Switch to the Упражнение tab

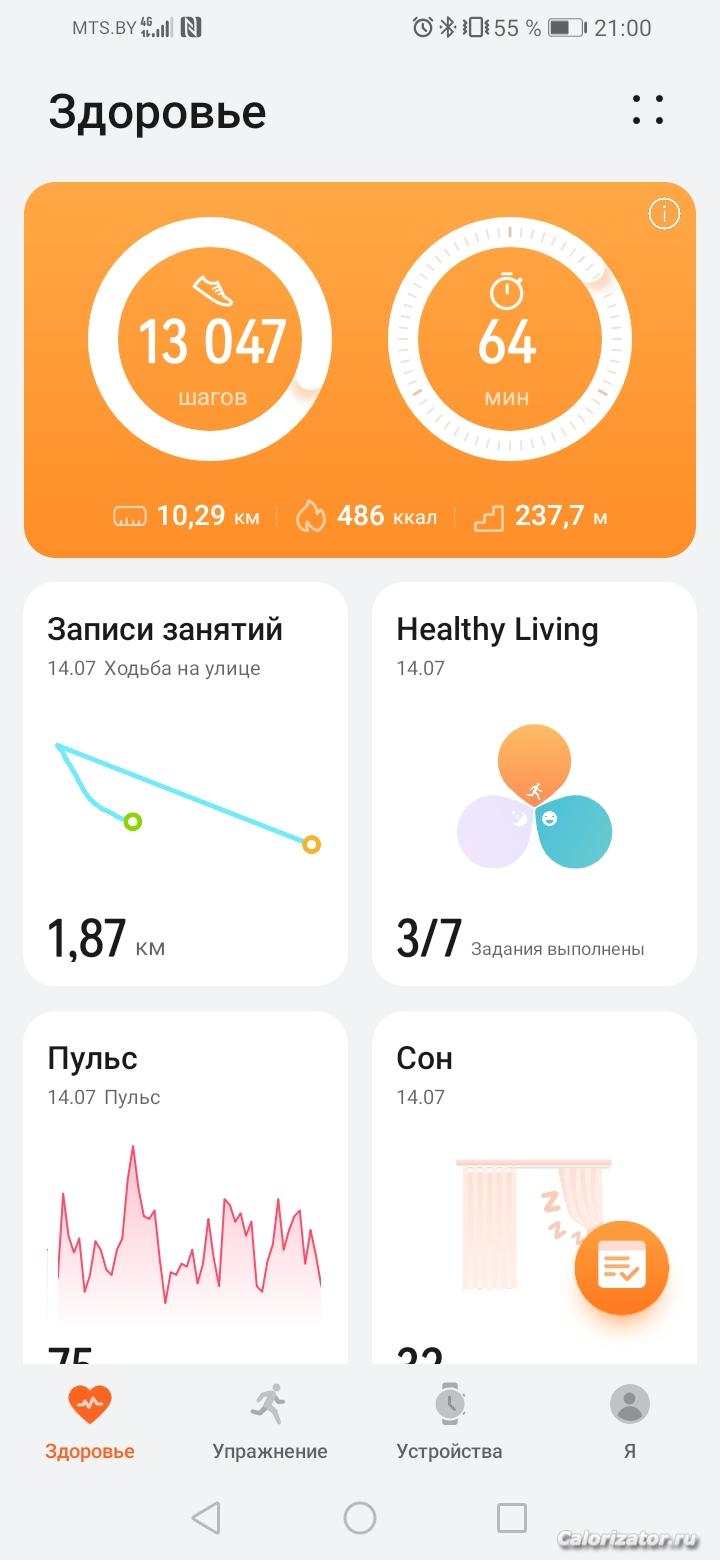click(270, 1422)
